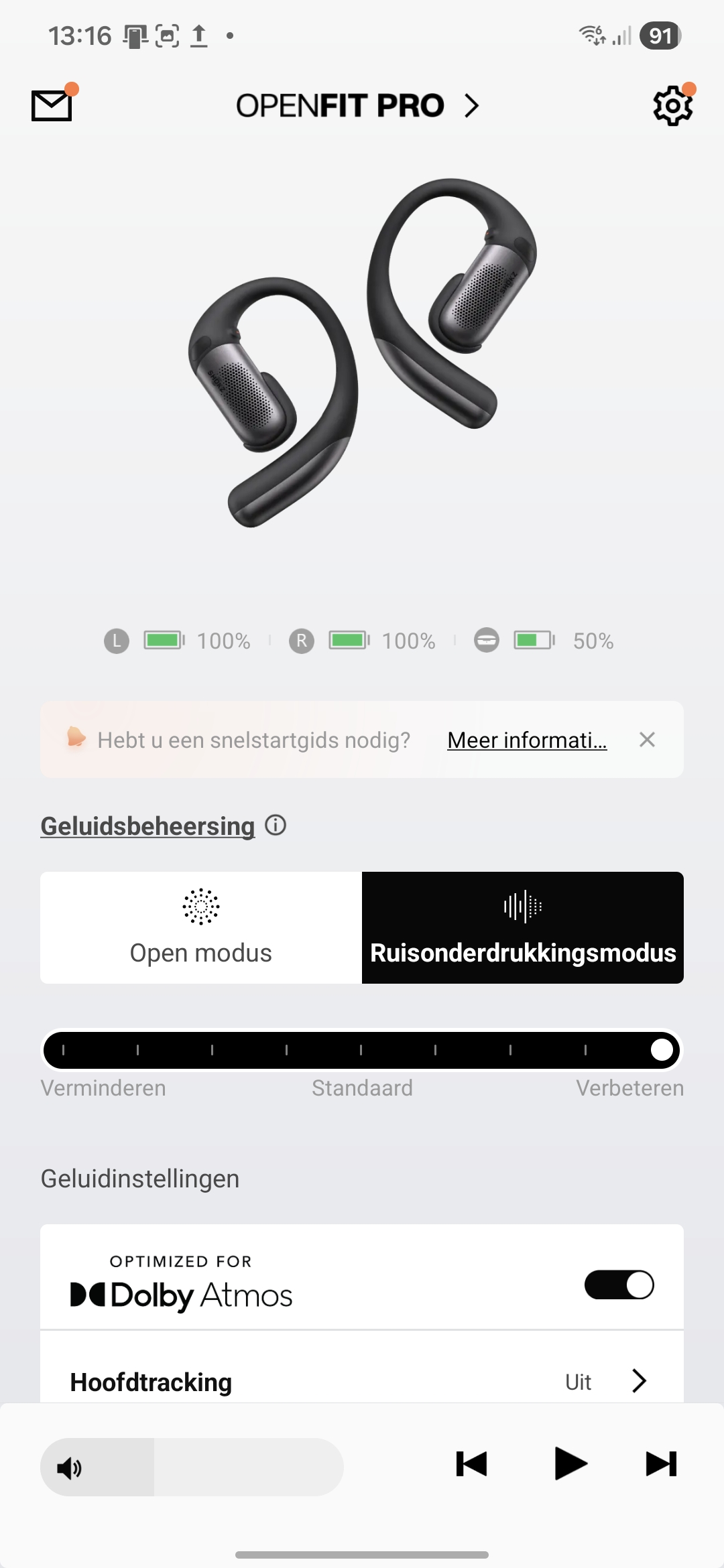Select Ruisonderdrukkingsmodus

523,927
